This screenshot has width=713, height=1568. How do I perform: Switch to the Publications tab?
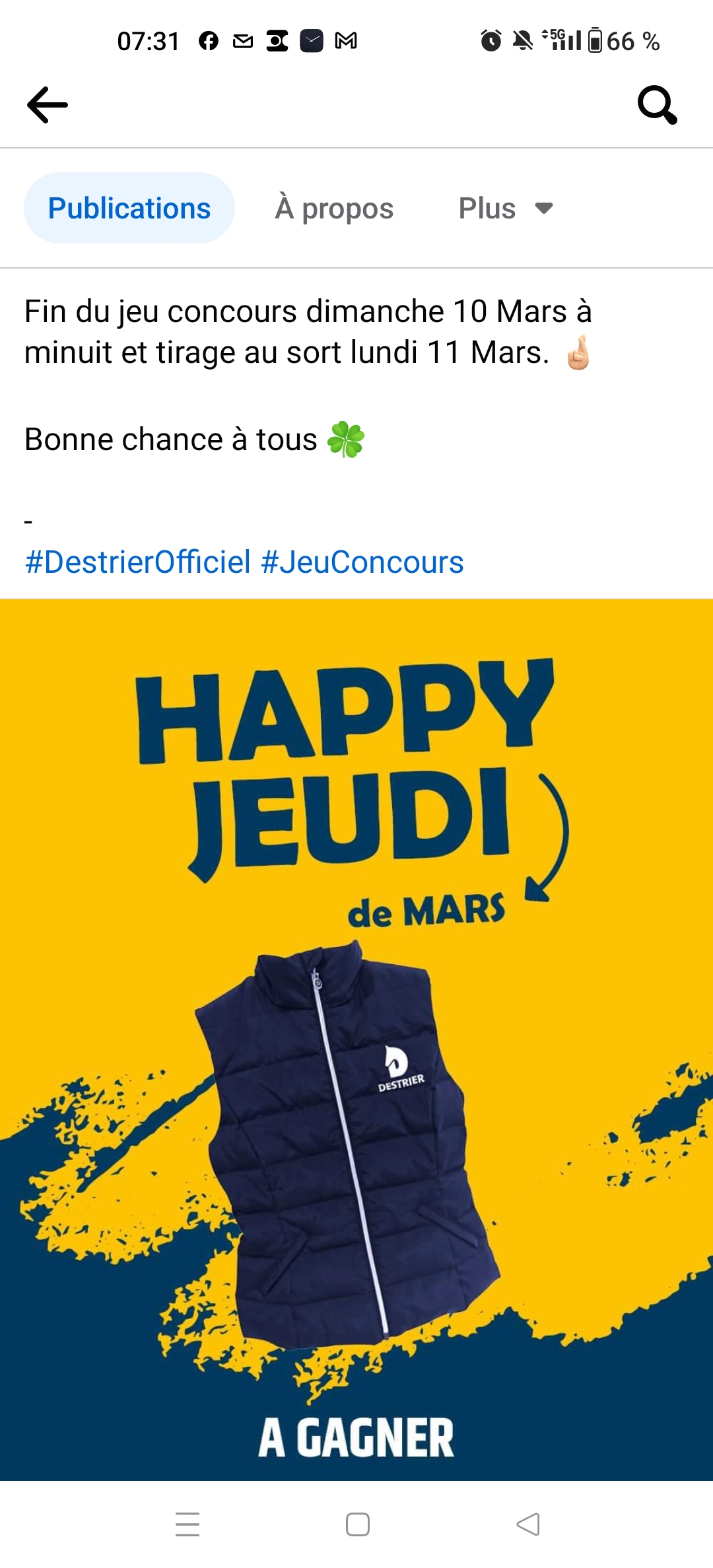(129, 209)
